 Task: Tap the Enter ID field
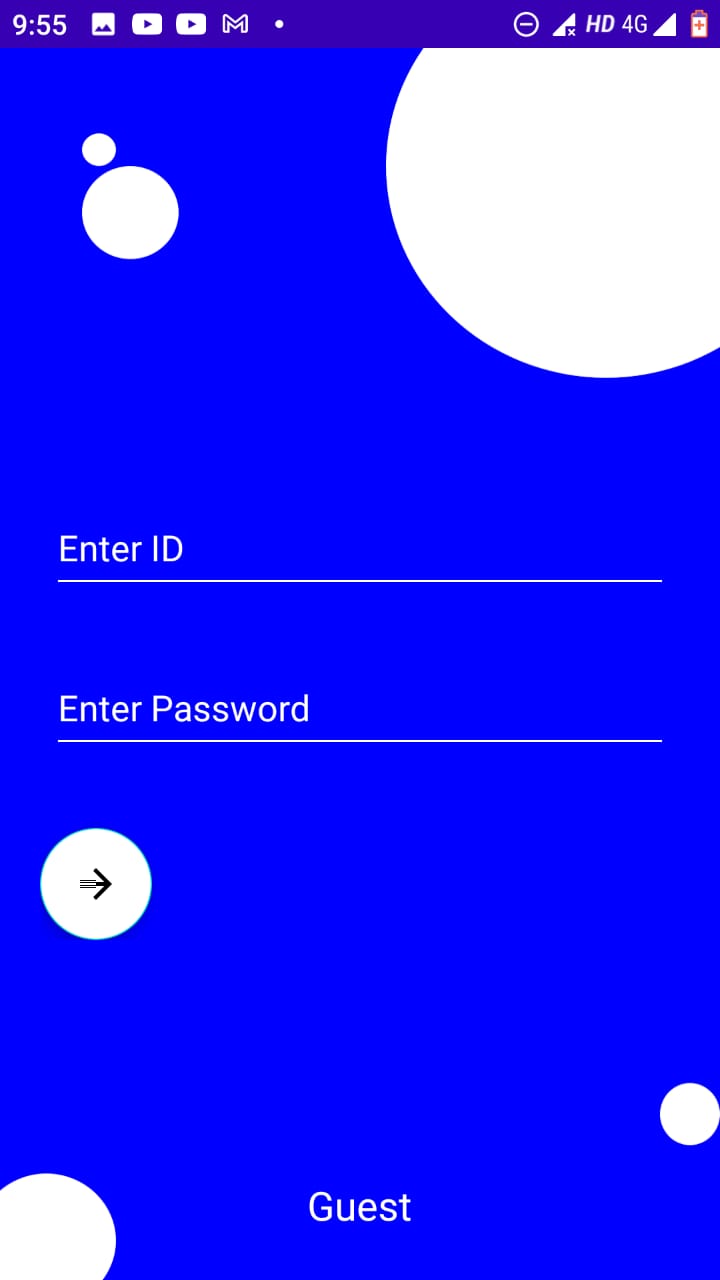360,550
